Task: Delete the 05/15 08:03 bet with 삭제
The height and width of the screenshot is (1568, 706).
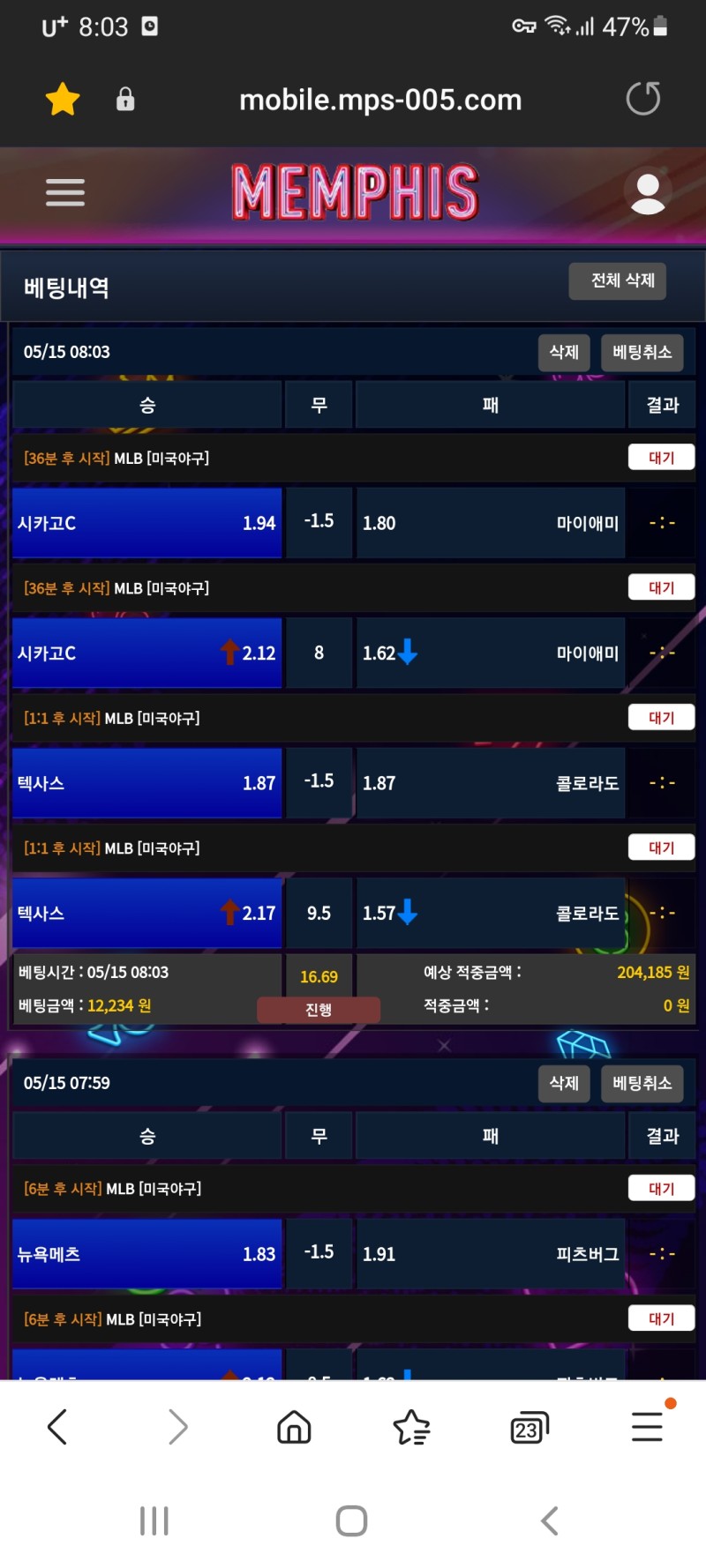Action: tap(563, 353)
